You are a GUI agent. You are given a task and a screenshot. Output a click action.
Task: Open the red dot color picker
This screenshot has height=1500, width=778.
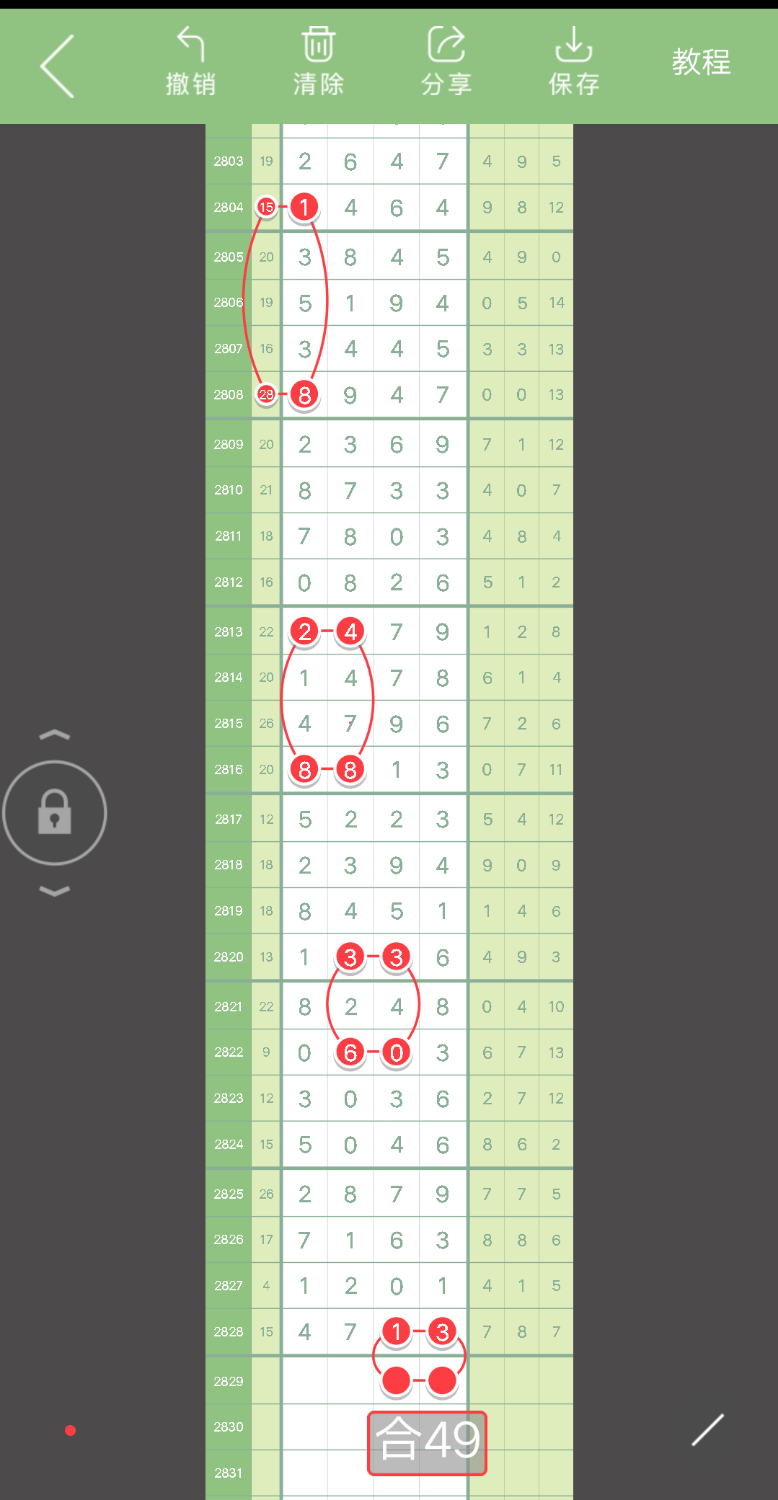coord(70,1431)
